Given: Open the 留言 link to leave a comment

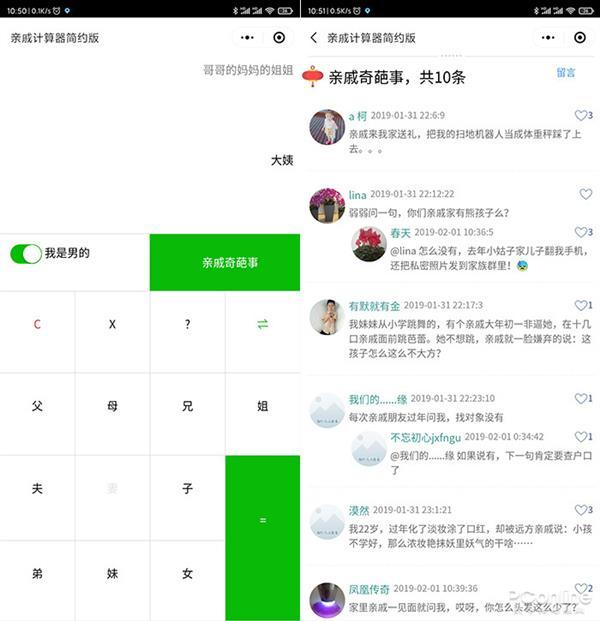Looking at the screenshot, I should pos(566,73).
